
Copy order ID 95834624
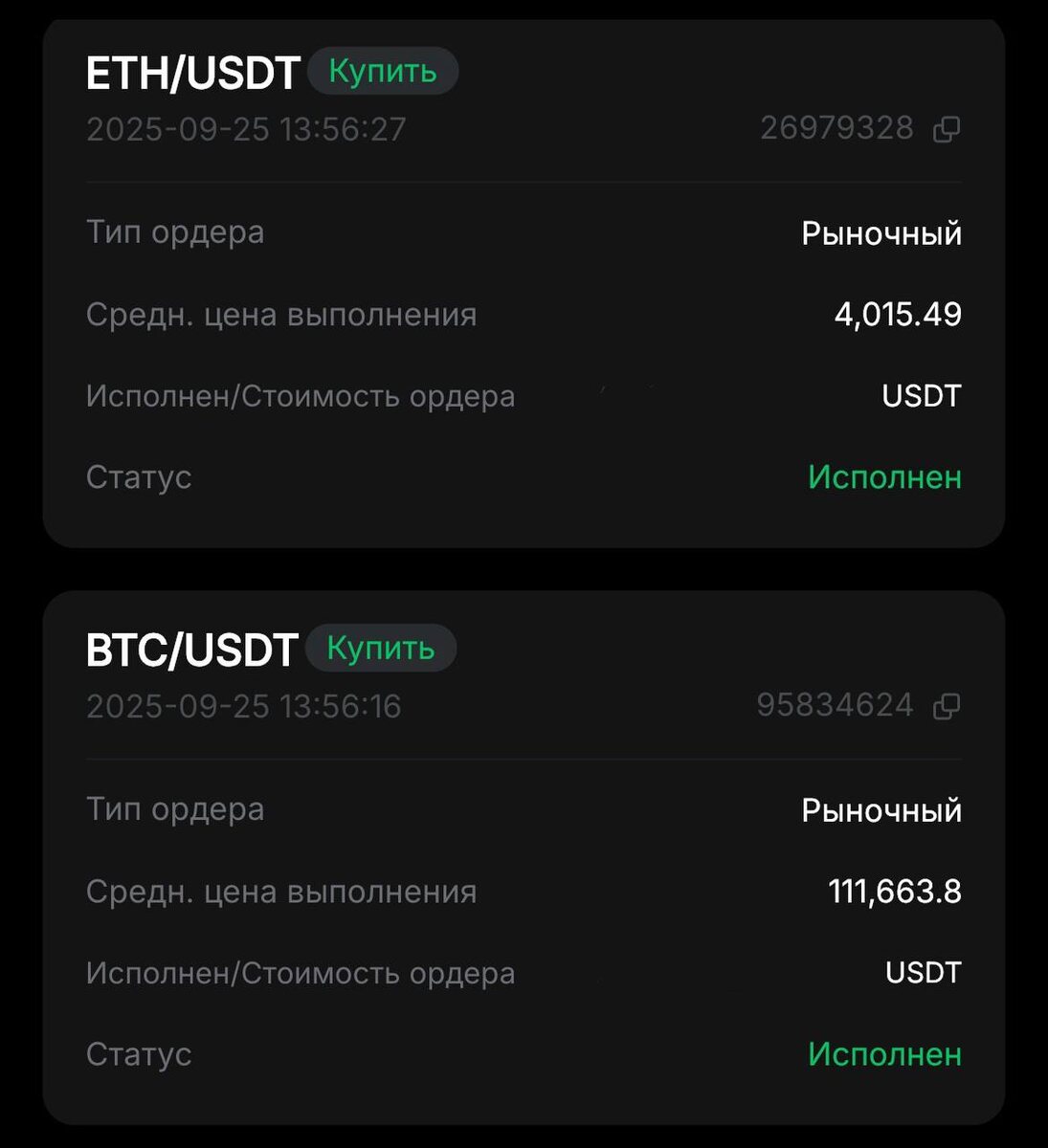(x=946, y=706)
